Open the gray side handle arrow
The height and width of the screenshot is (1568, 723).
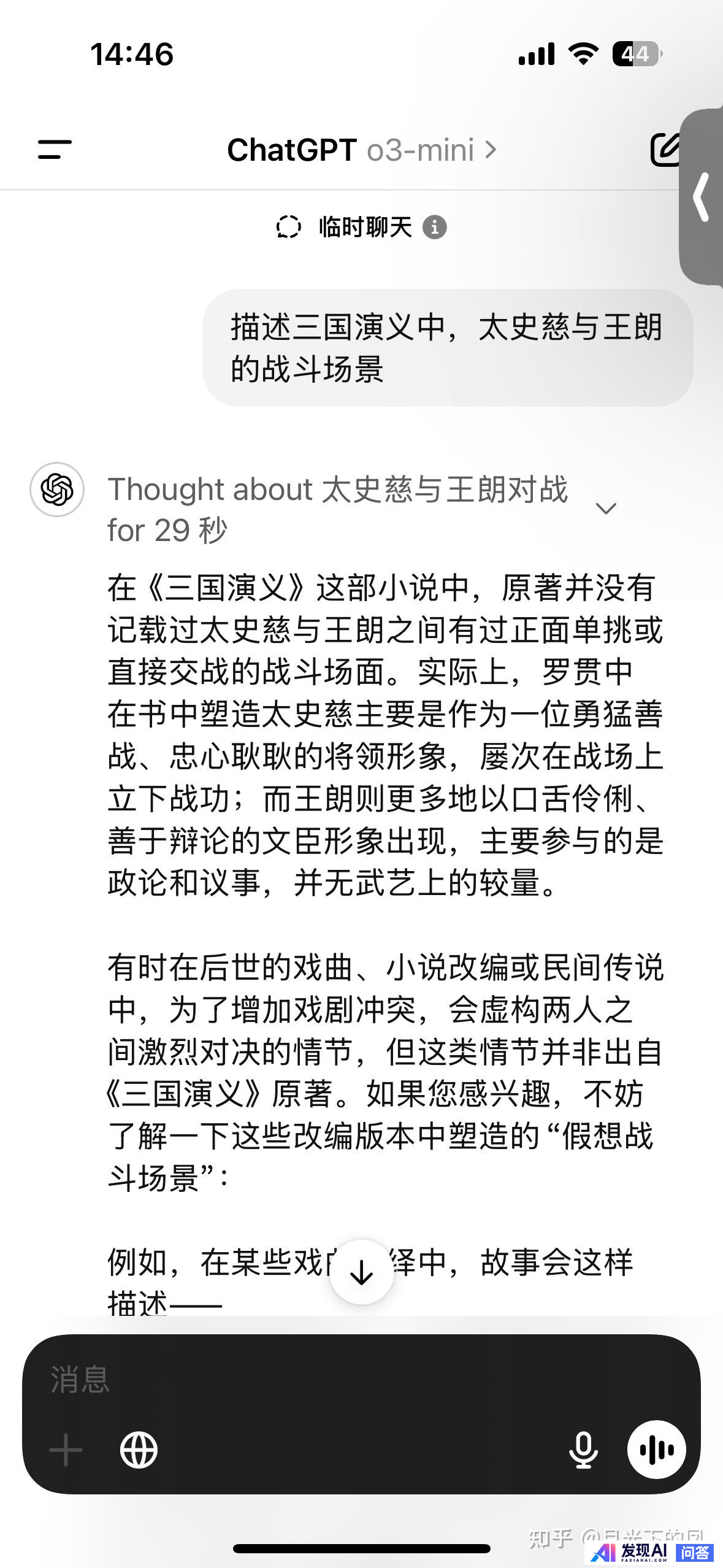(702, 197)
